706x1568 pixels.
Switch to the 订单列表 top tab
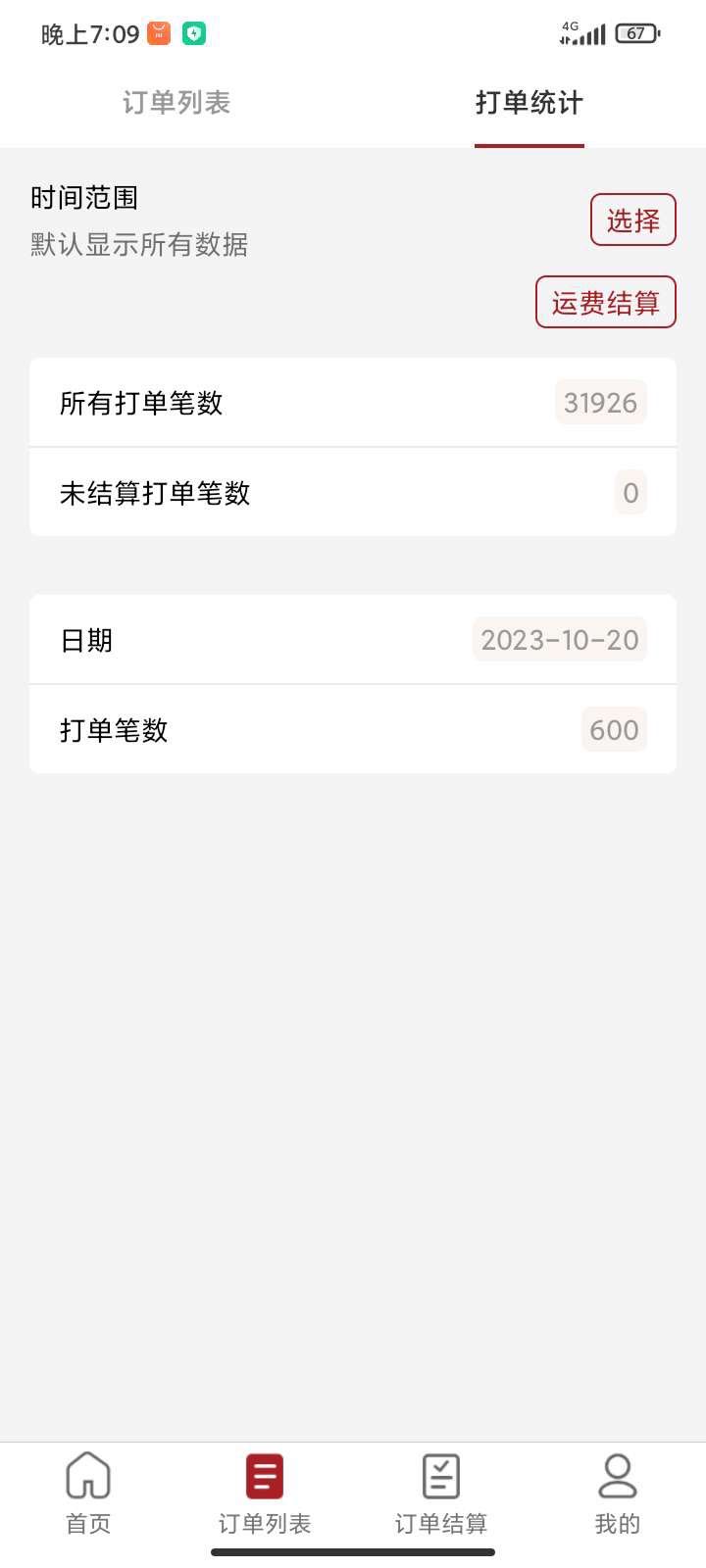click(x=176, y=103)
